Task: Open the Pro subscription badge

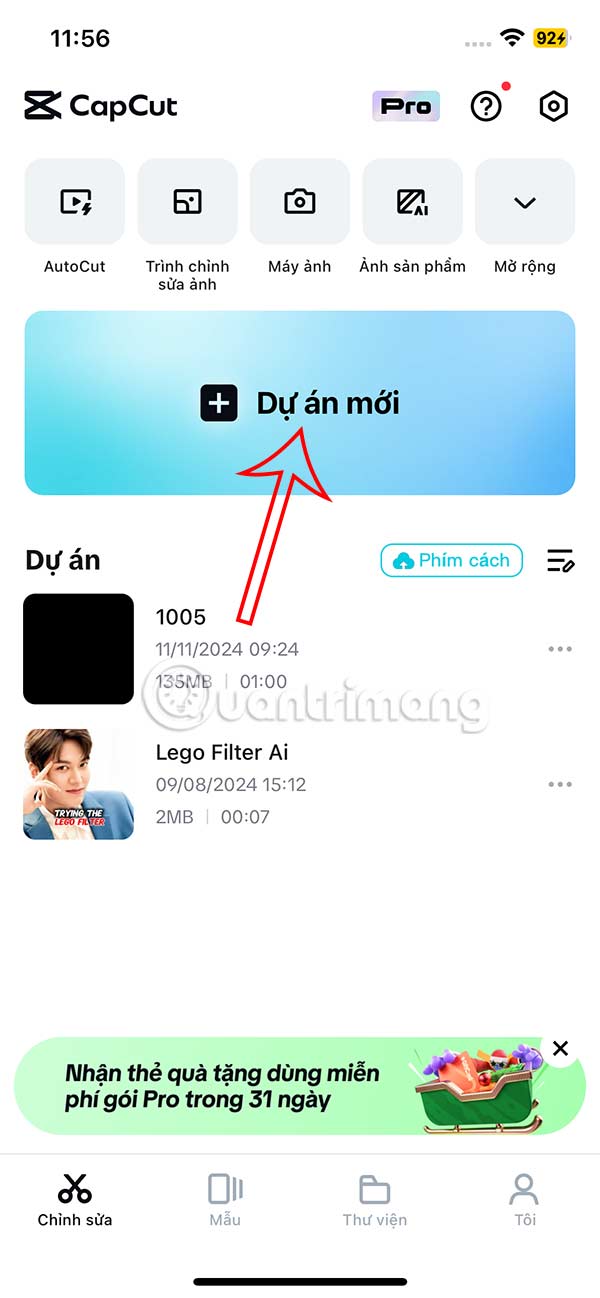Action: 406,106
